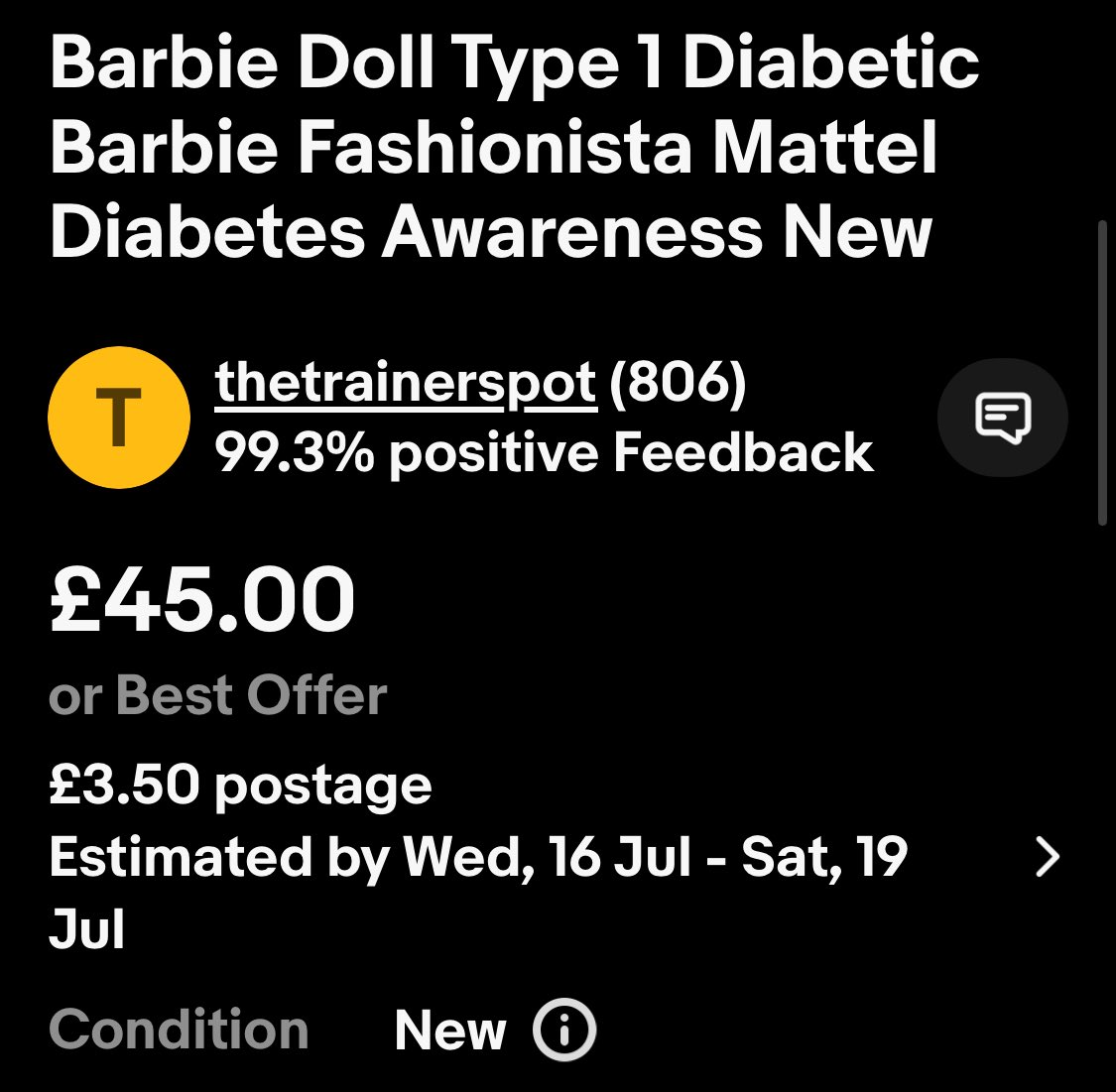Message the seller via chat icon
Screen dimensions: 1116x1092
(1002, 418)
